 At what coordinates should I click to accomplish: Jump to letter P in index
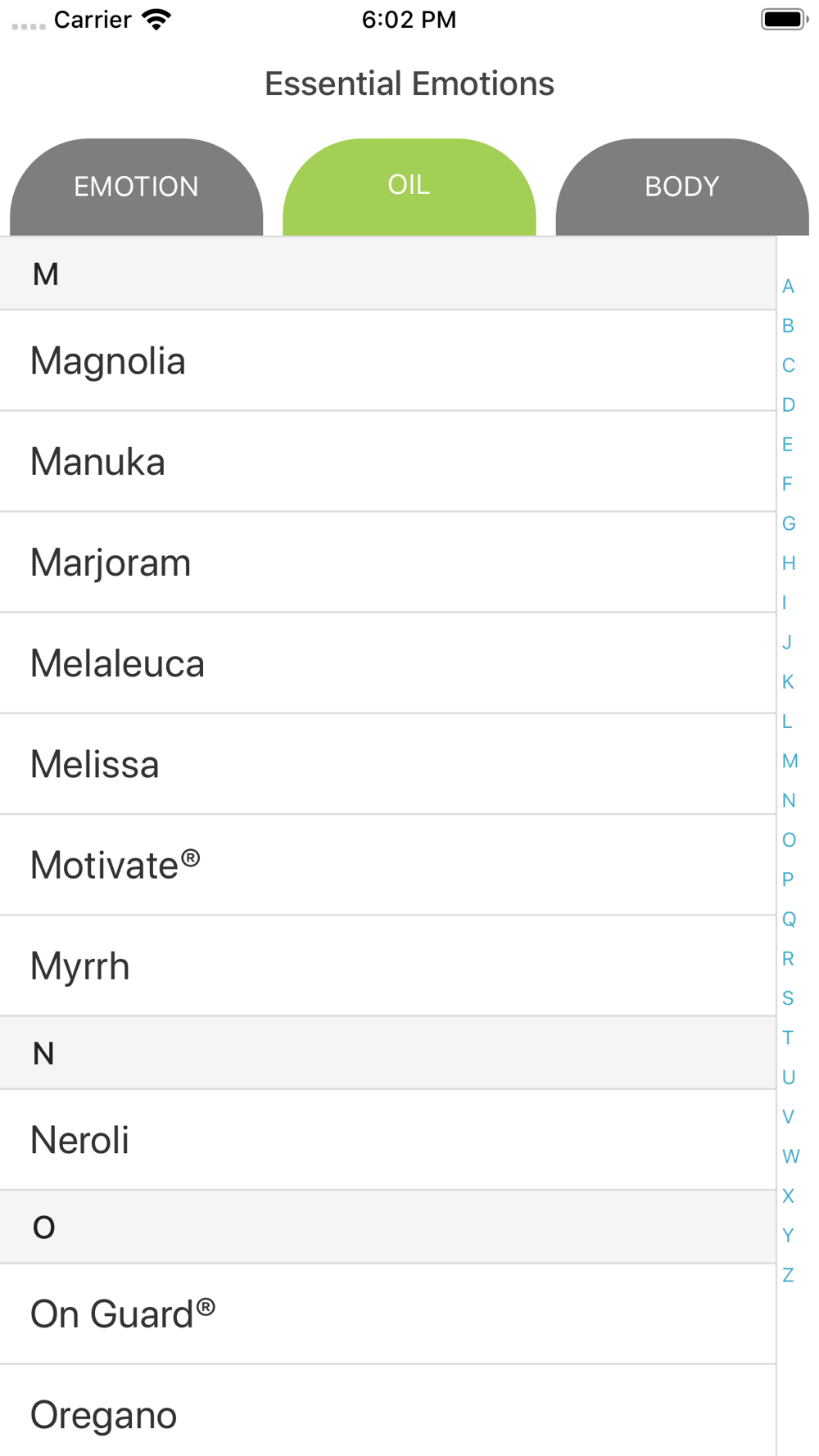pyautogui.click(x=788, y=879)
